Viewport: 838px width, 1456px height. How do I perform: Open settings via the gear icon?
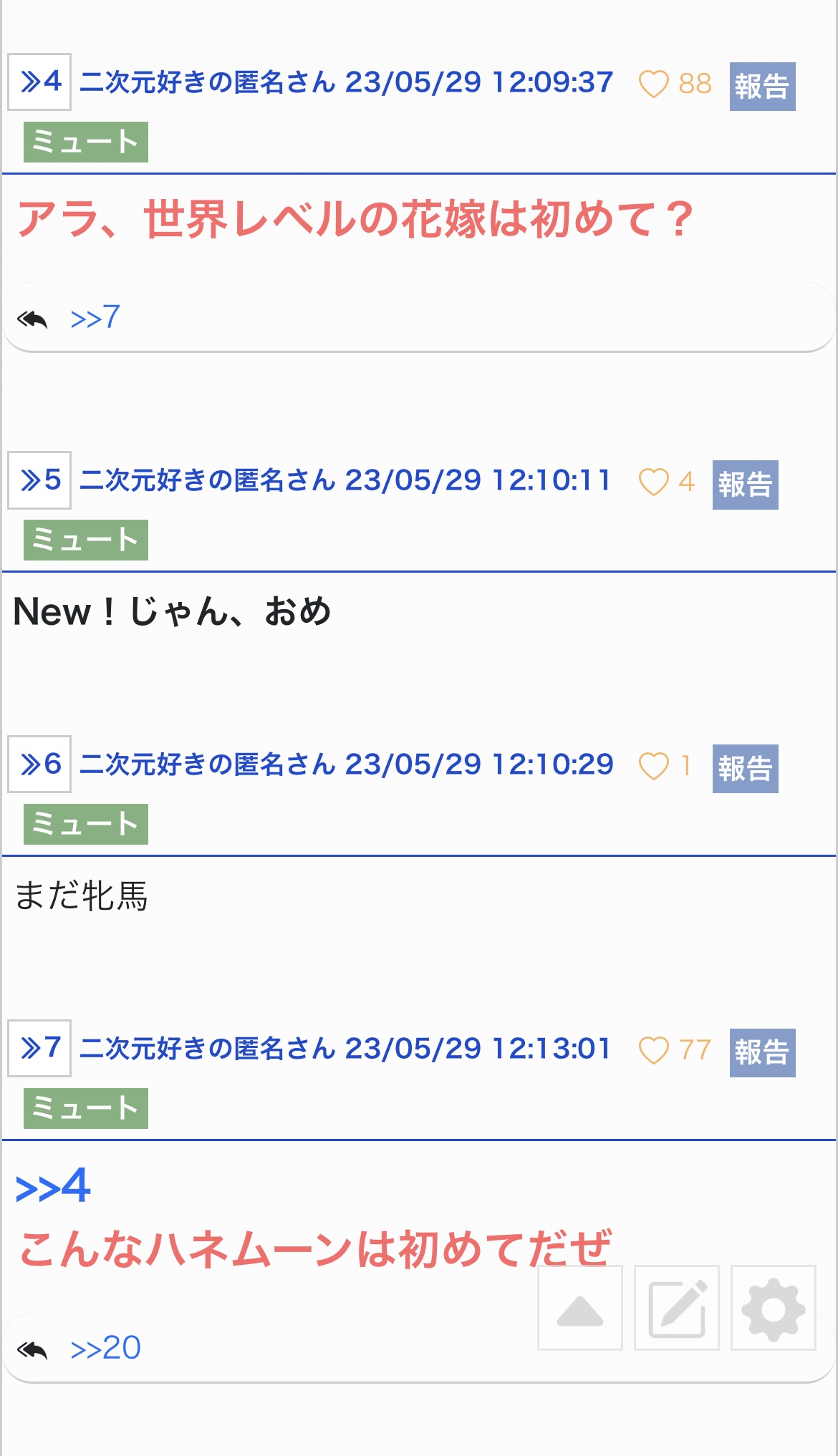coord(774,1308)
